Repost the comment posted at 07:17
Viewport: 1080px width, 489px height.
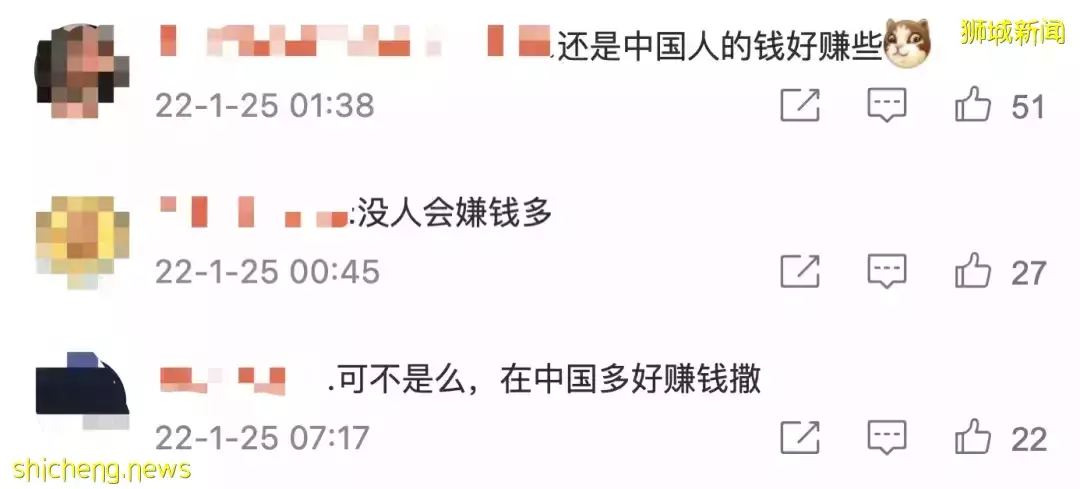click(800, 437)
